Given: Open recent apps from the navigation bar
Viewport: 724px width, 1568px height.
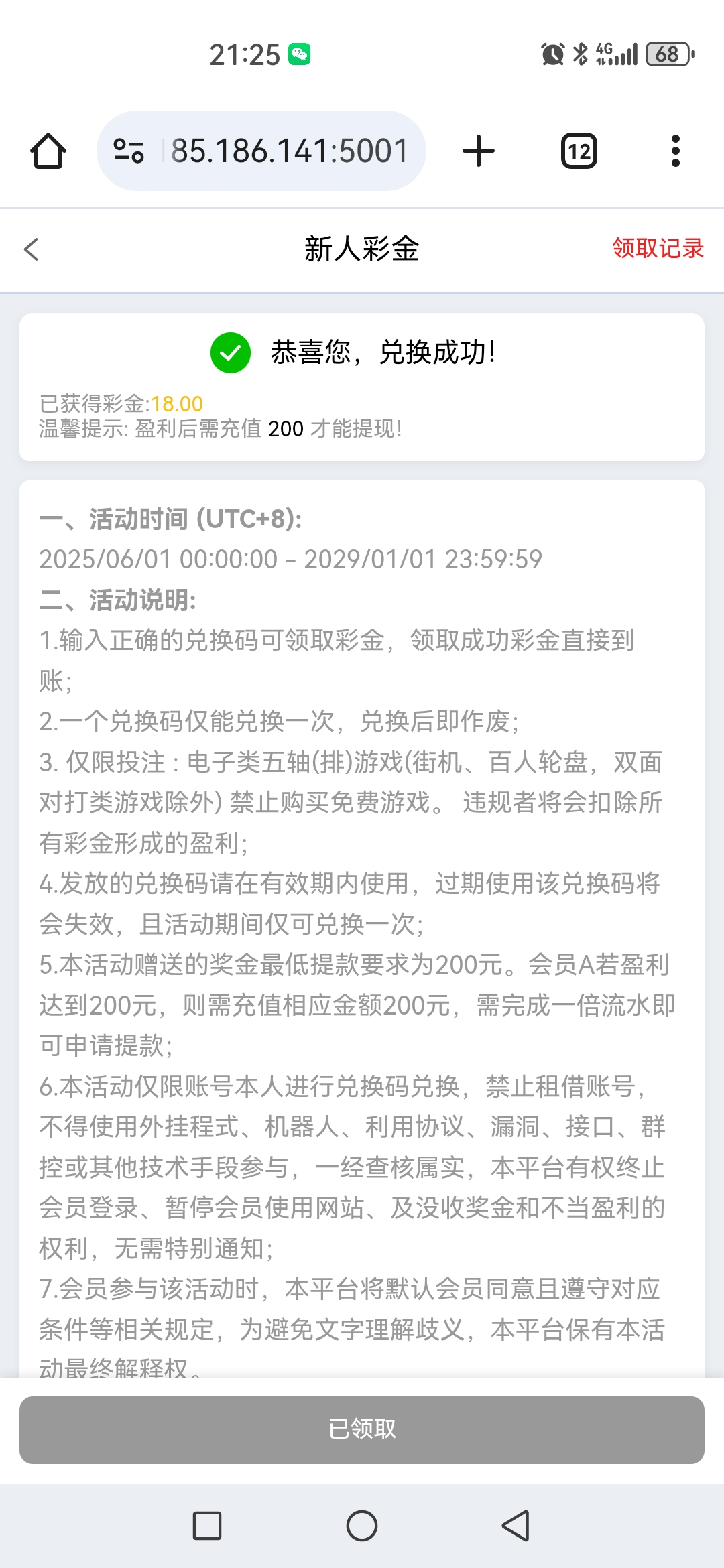Looking at the screenshot, I should pyautogui.click(x=207, y=1526).
